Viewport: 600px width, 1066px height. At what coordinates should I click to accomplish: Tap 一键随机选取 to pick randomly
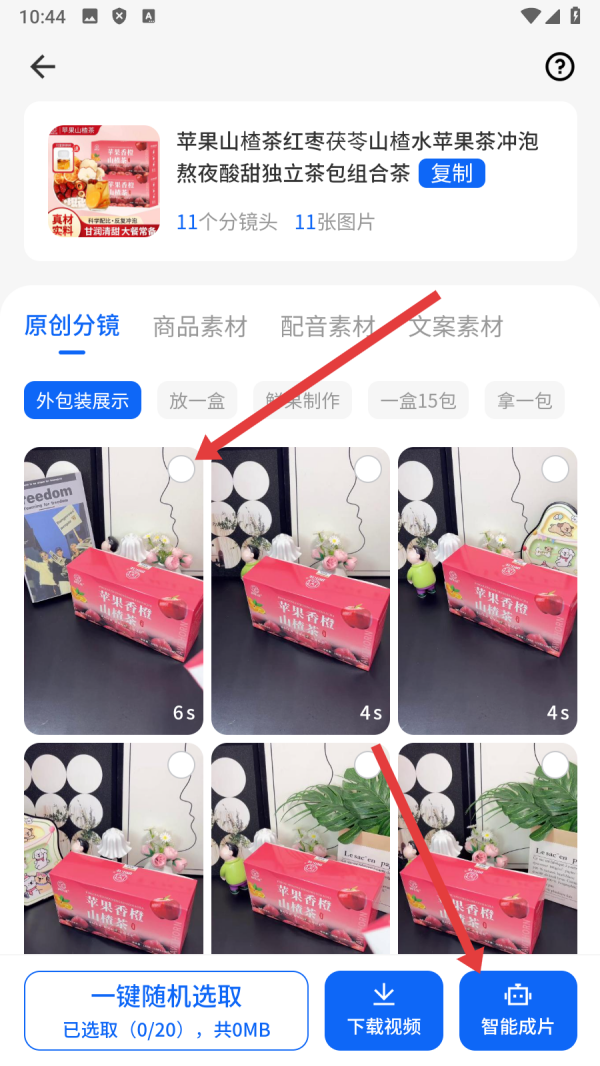[x=166, y=1010]
